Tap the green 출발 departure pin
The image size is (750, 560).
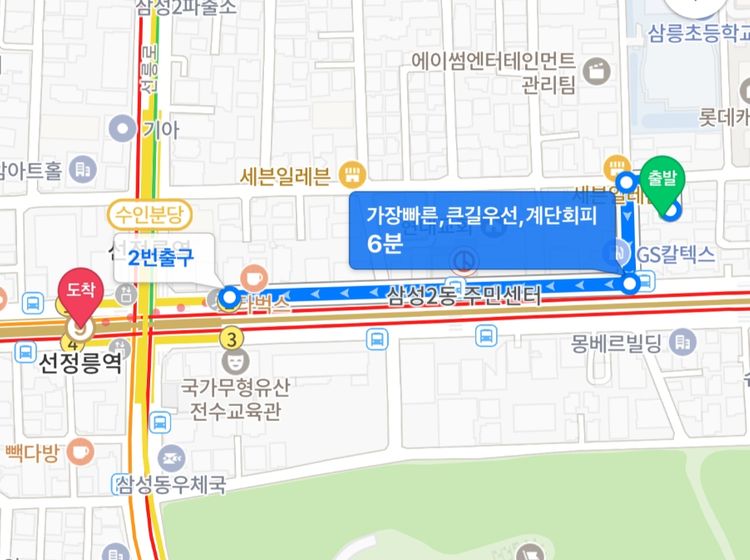(661, 181)
